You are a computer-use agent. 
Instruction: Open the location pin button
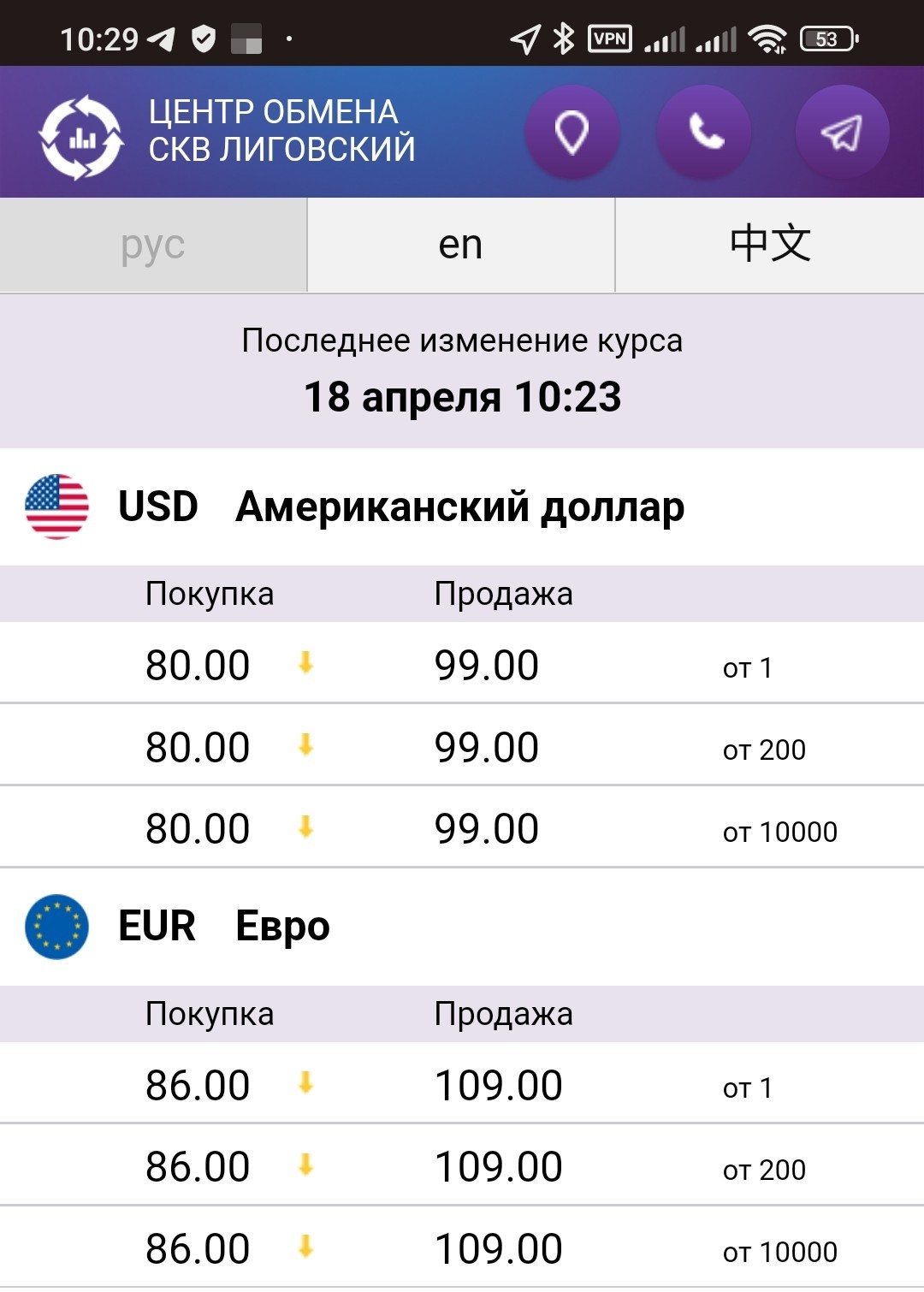pos(572,133)
